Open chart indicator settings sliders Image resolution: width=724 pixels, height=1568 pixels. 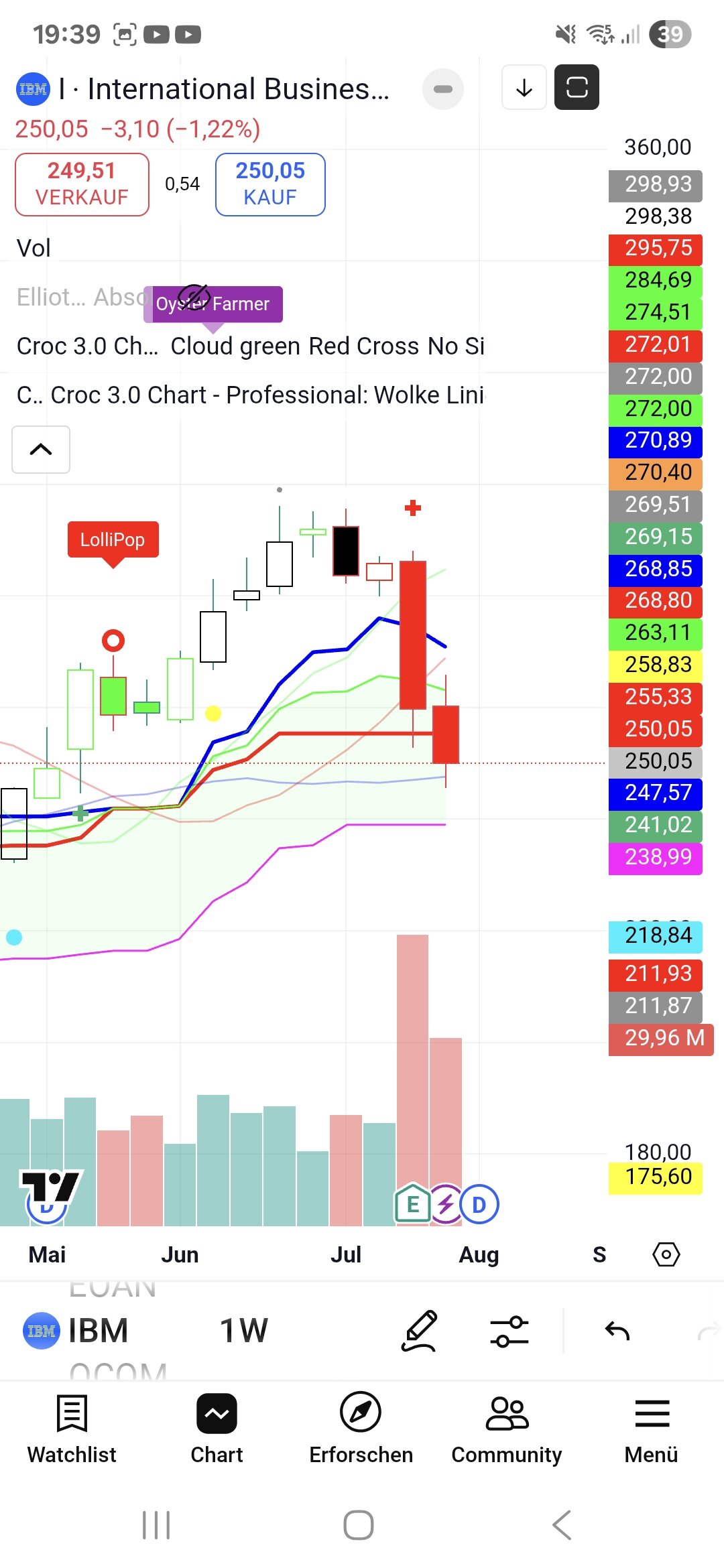pyautogui.click(x=509, y=1330)
